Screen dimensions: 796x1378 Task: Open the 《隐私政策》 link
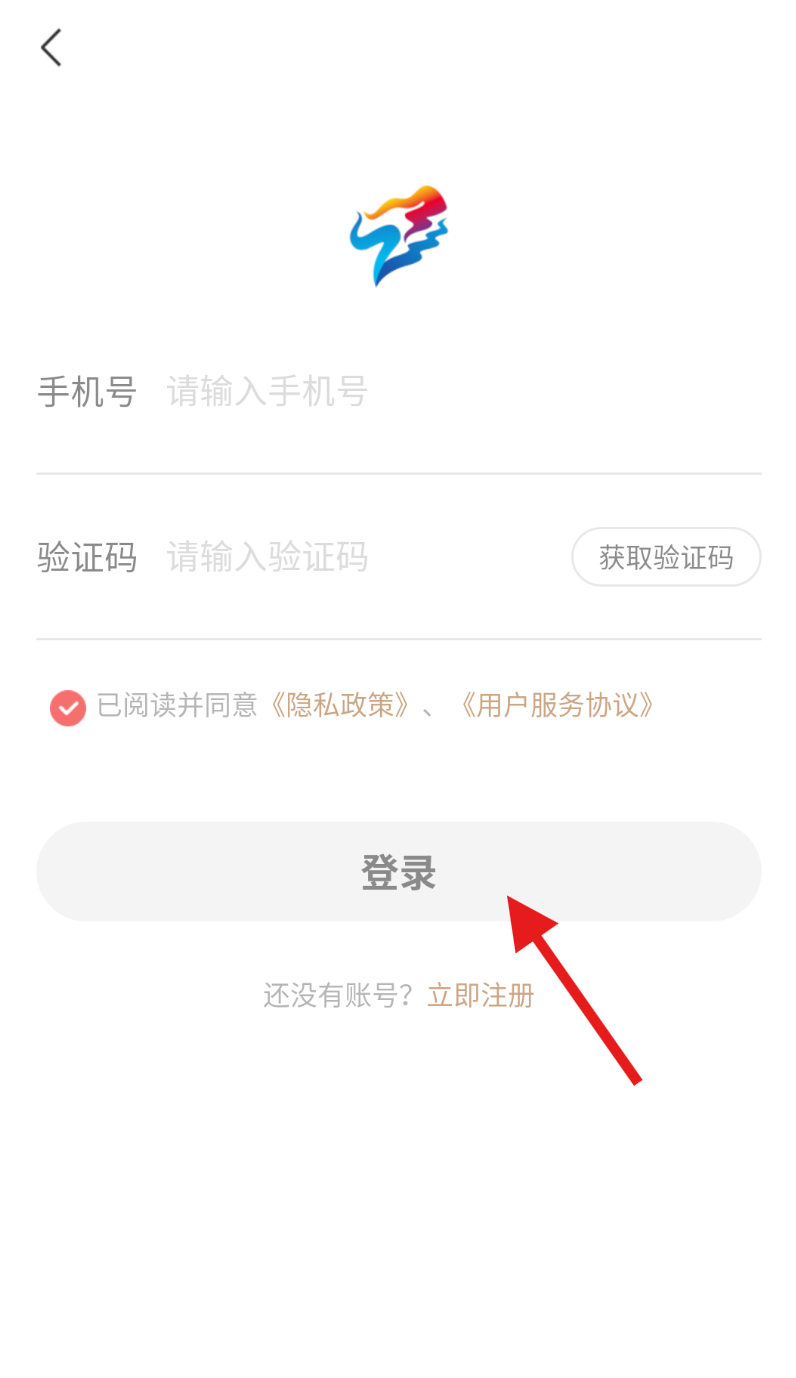click(340, 706)
